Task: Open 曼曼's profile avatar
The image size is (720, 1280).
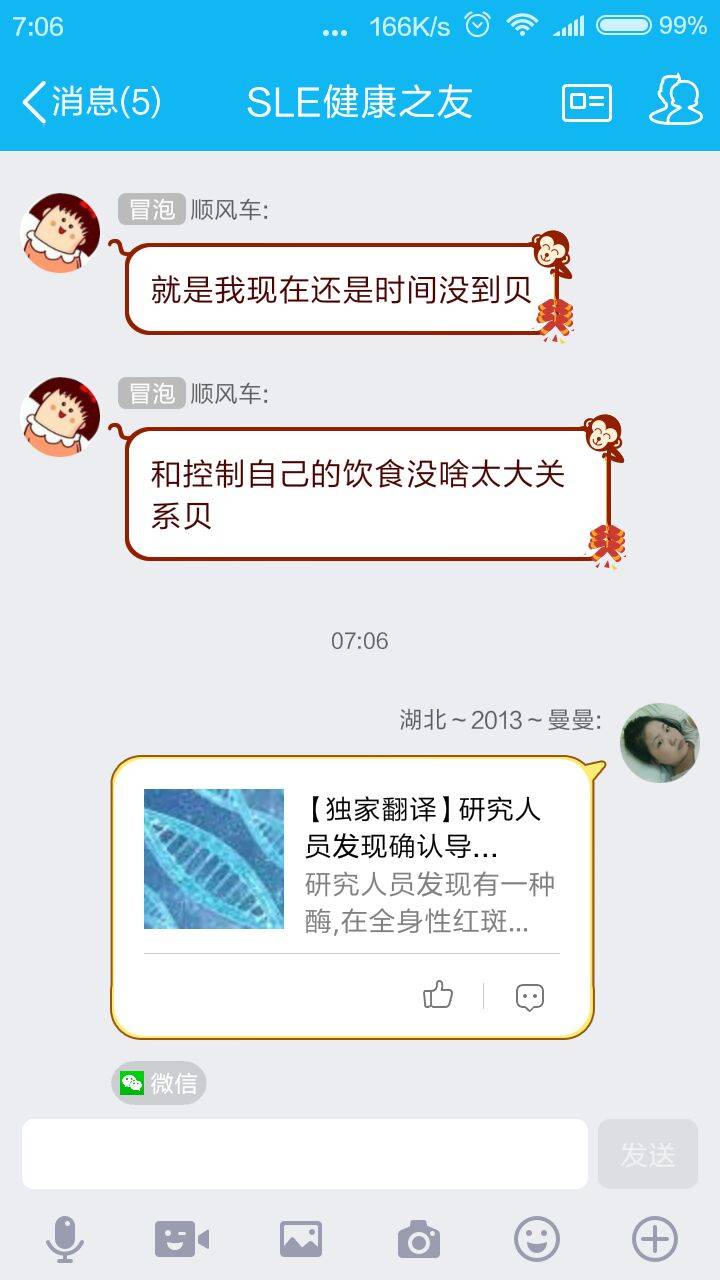Action: (x=659, y=743)
